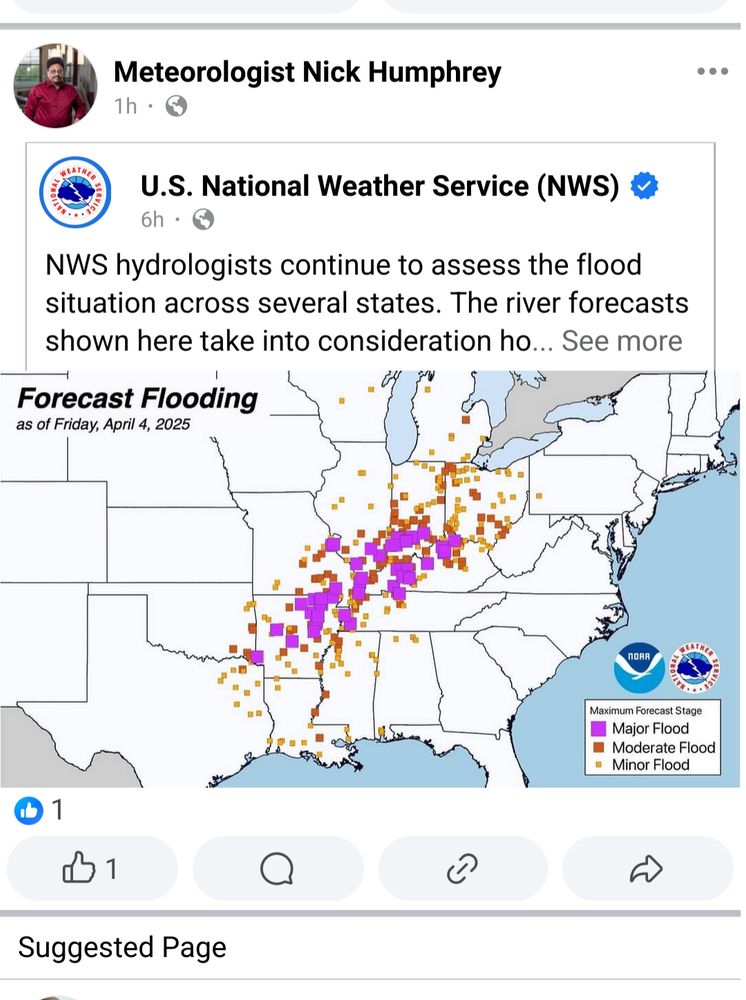Select the thumbs-up Like icon below the post

pos(92,868)
